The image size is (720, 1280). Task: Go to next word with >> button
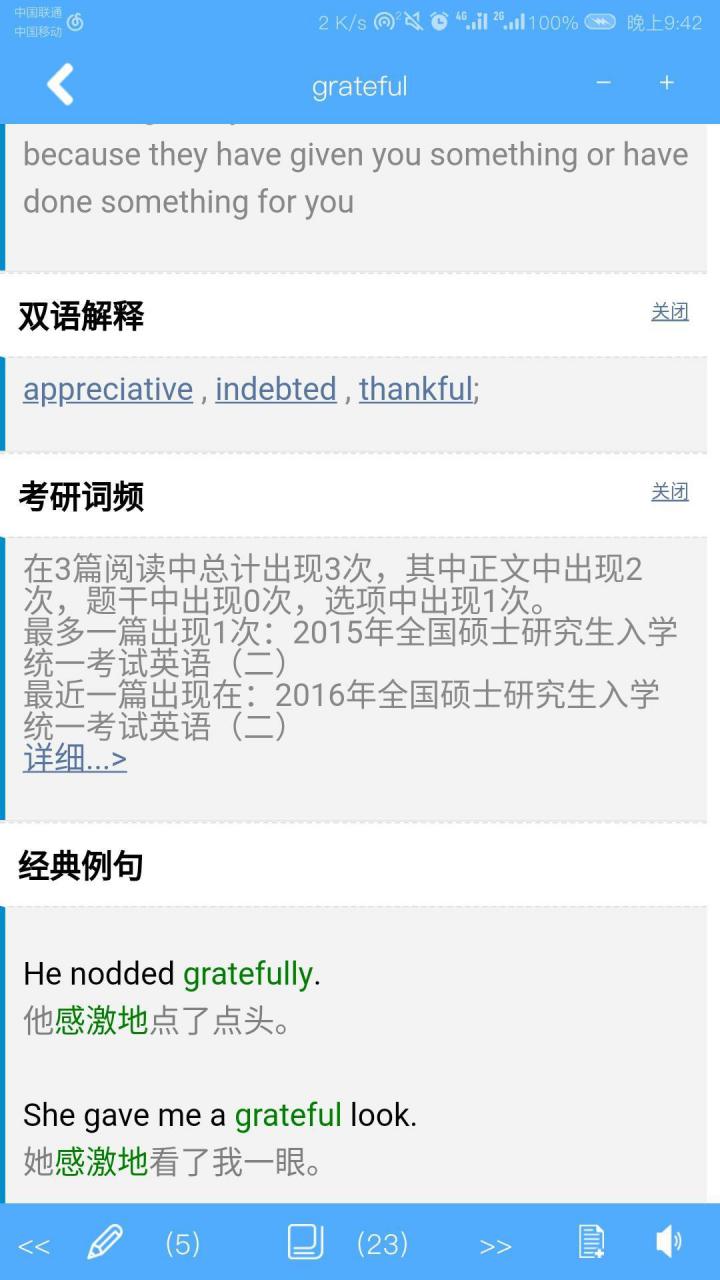(495, 1246)
